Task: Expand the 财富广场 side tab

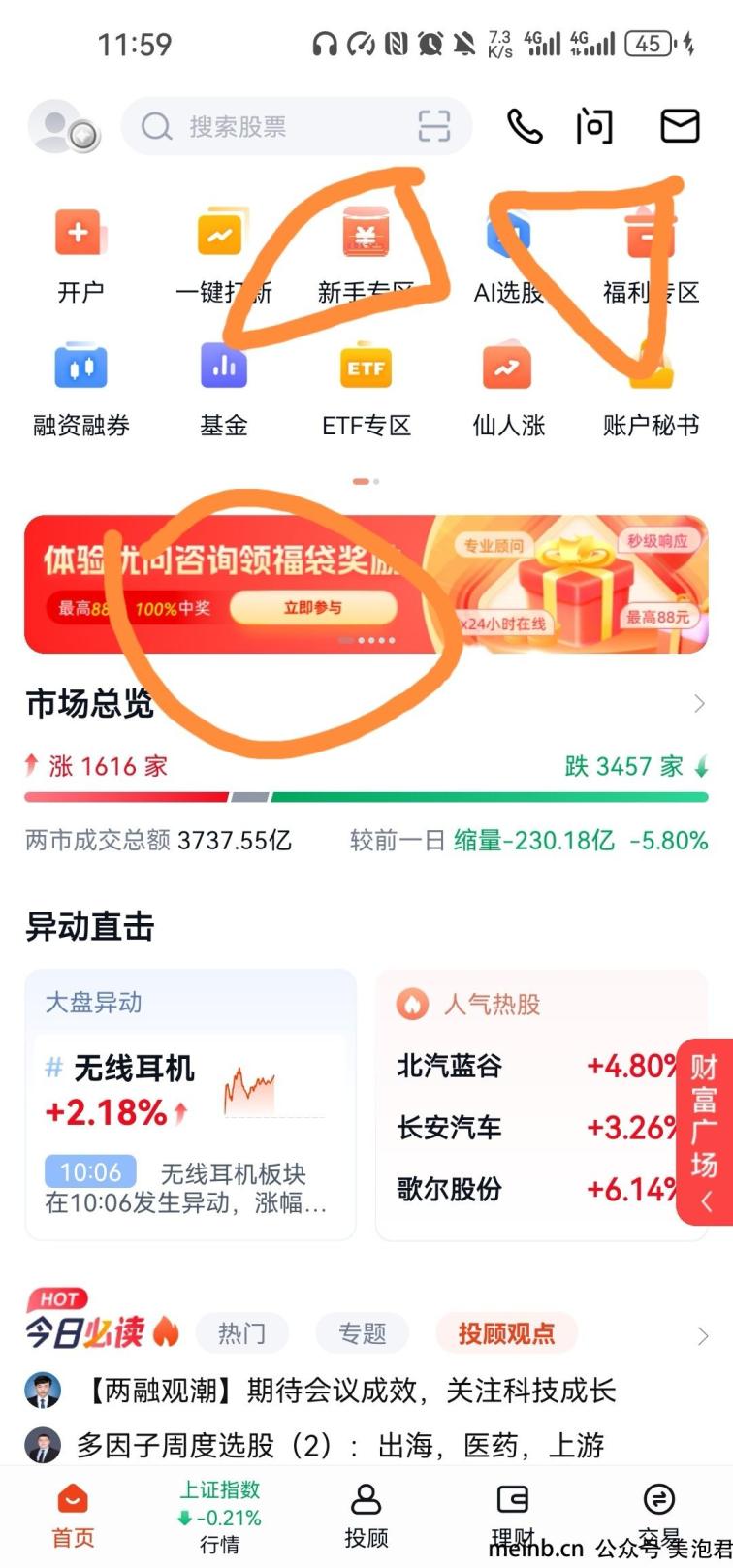Action: pyautogui.click(x=705, y=1133)
